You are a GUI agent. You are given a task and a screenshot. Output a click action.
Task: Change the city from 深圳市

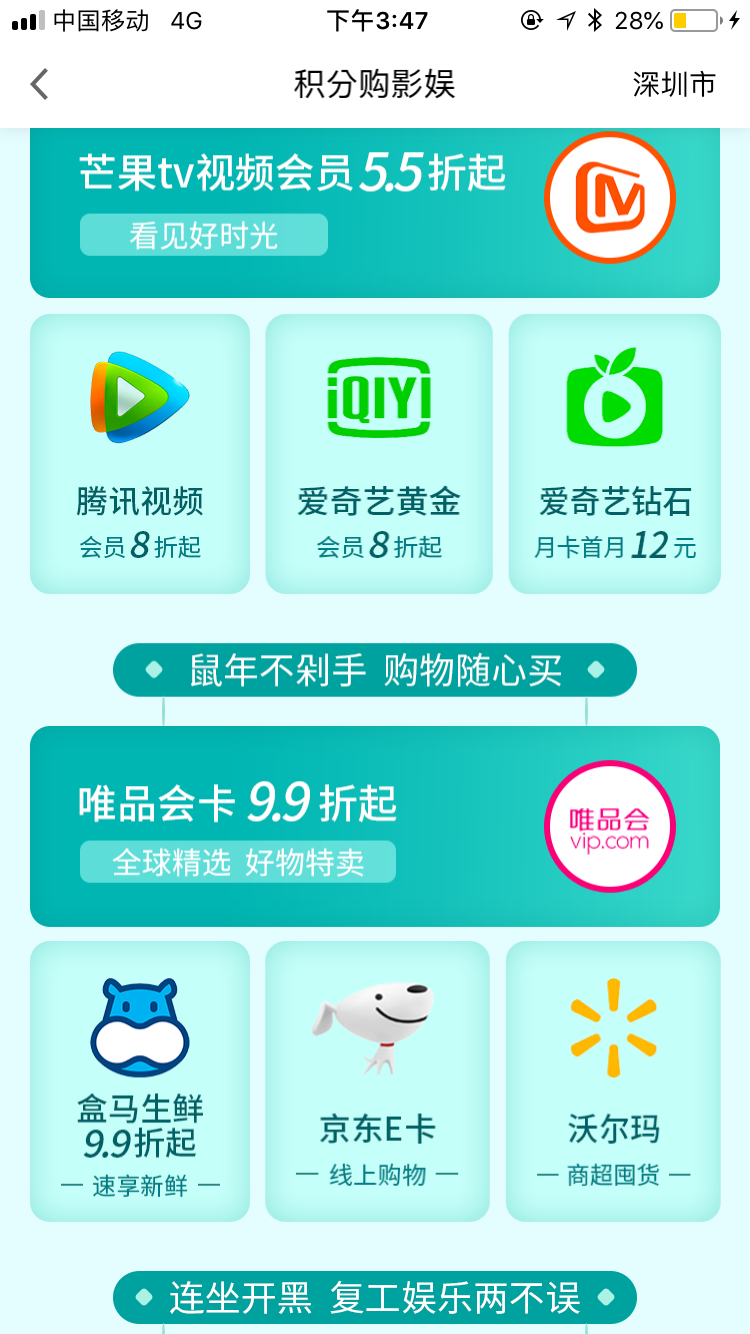click(x=675, y=85)
